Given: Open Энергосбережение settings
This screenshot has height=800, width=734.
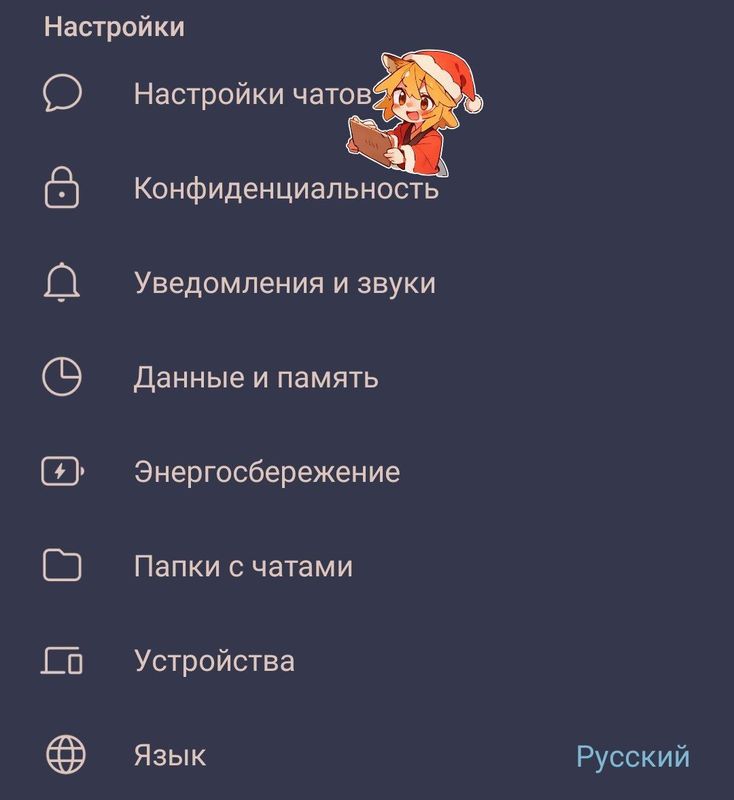Looking at the screenshot, I should pyautogui.click(x=267, y=472).
